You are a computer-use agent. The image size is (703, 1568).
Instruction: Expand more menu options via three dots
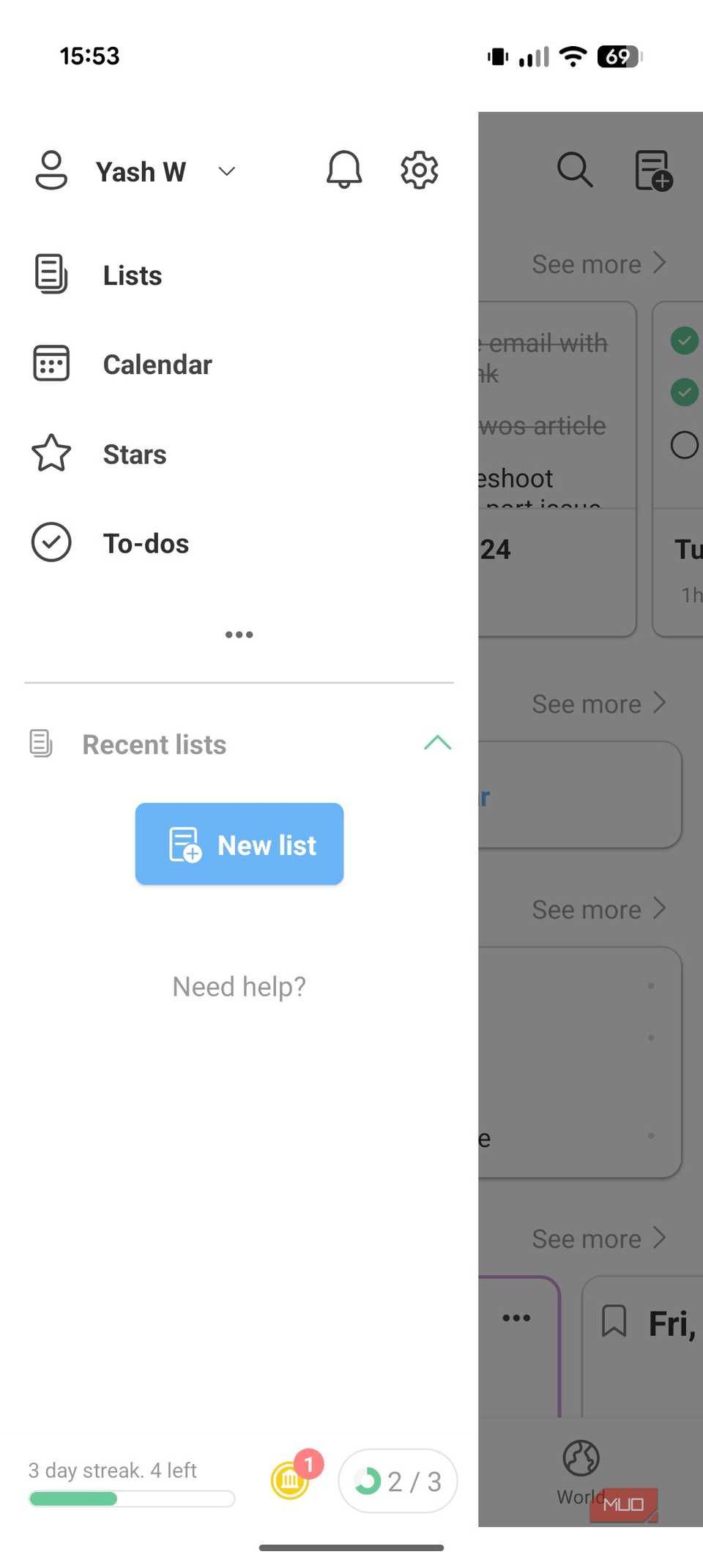pos(239,635)
